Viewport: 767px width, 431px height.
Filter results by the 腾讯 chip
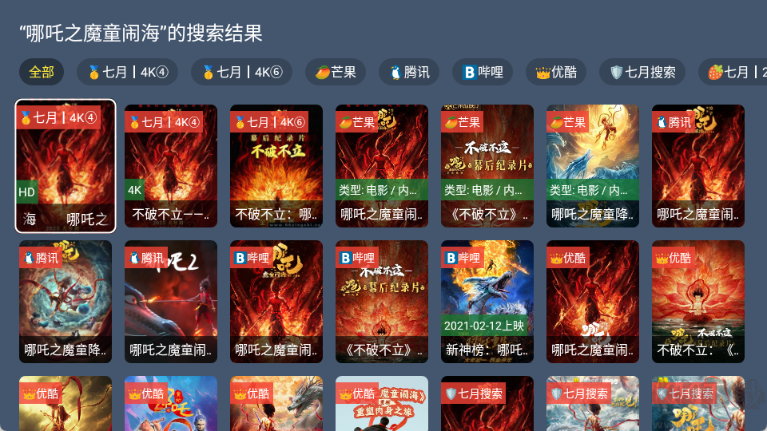(x=409, y=72)
